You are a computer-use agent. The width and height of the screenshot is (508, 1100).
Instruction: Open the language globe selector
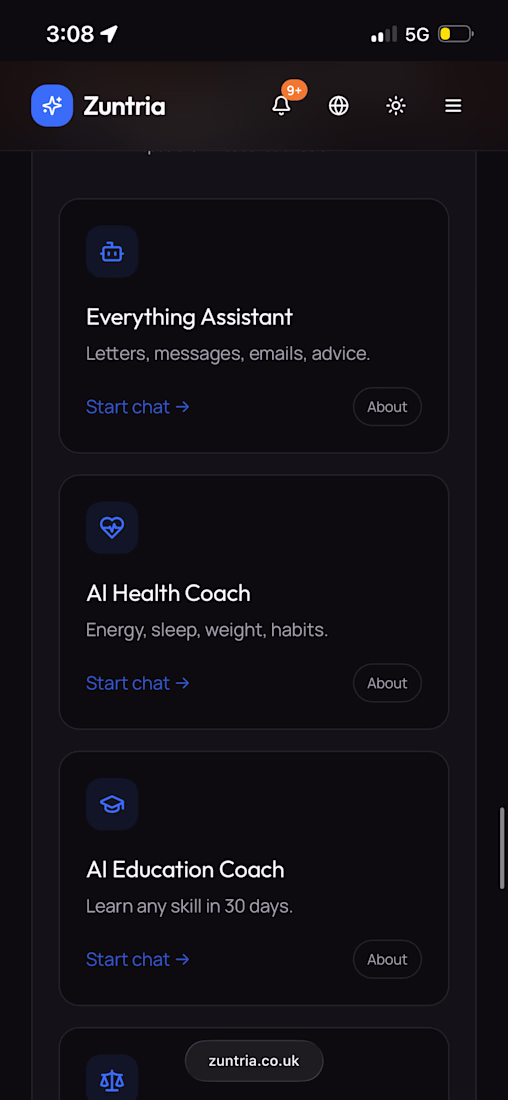click(x=339, y=106)
